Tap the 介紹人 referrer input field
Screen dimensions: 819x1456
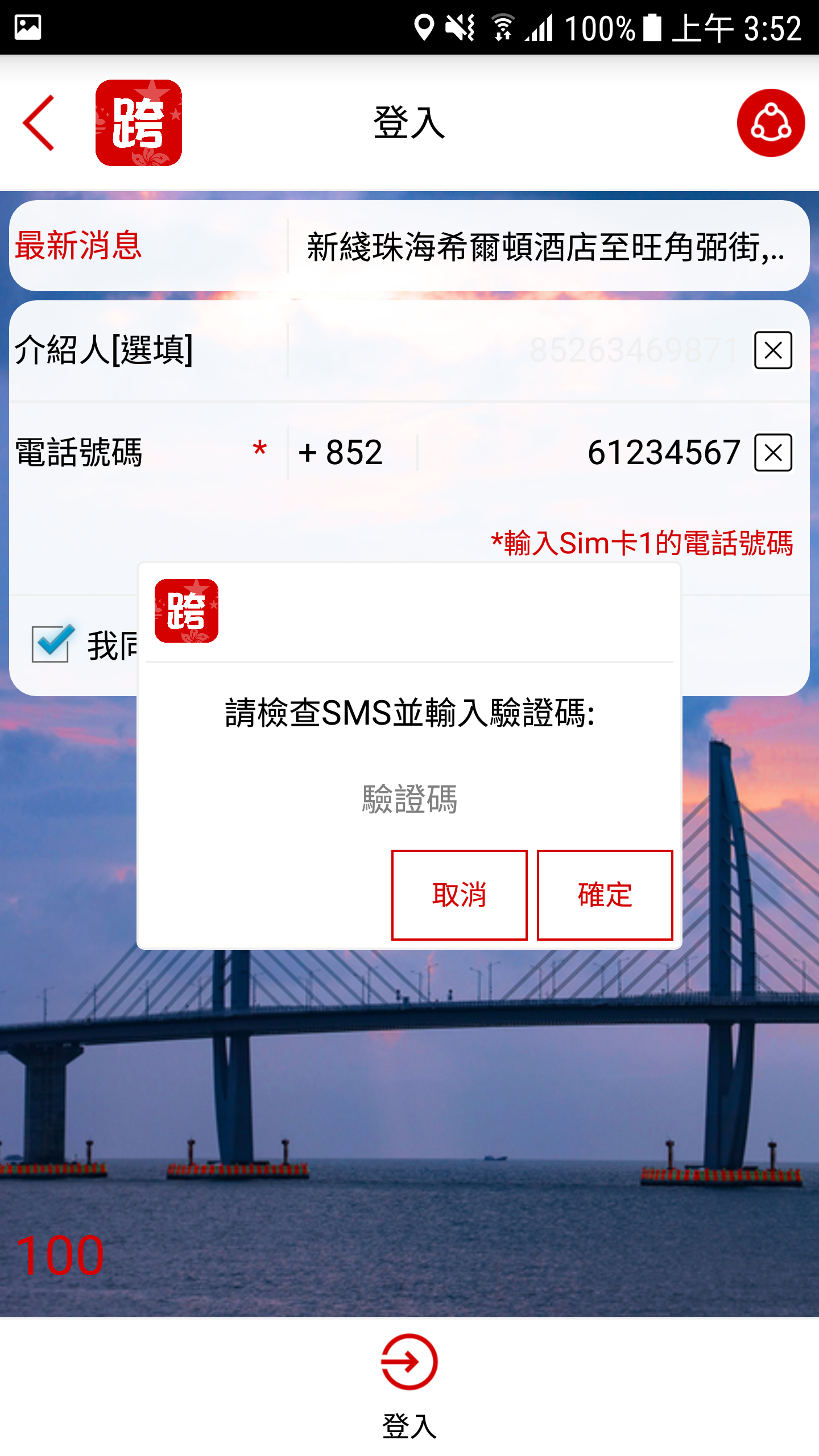coord(518,350)
